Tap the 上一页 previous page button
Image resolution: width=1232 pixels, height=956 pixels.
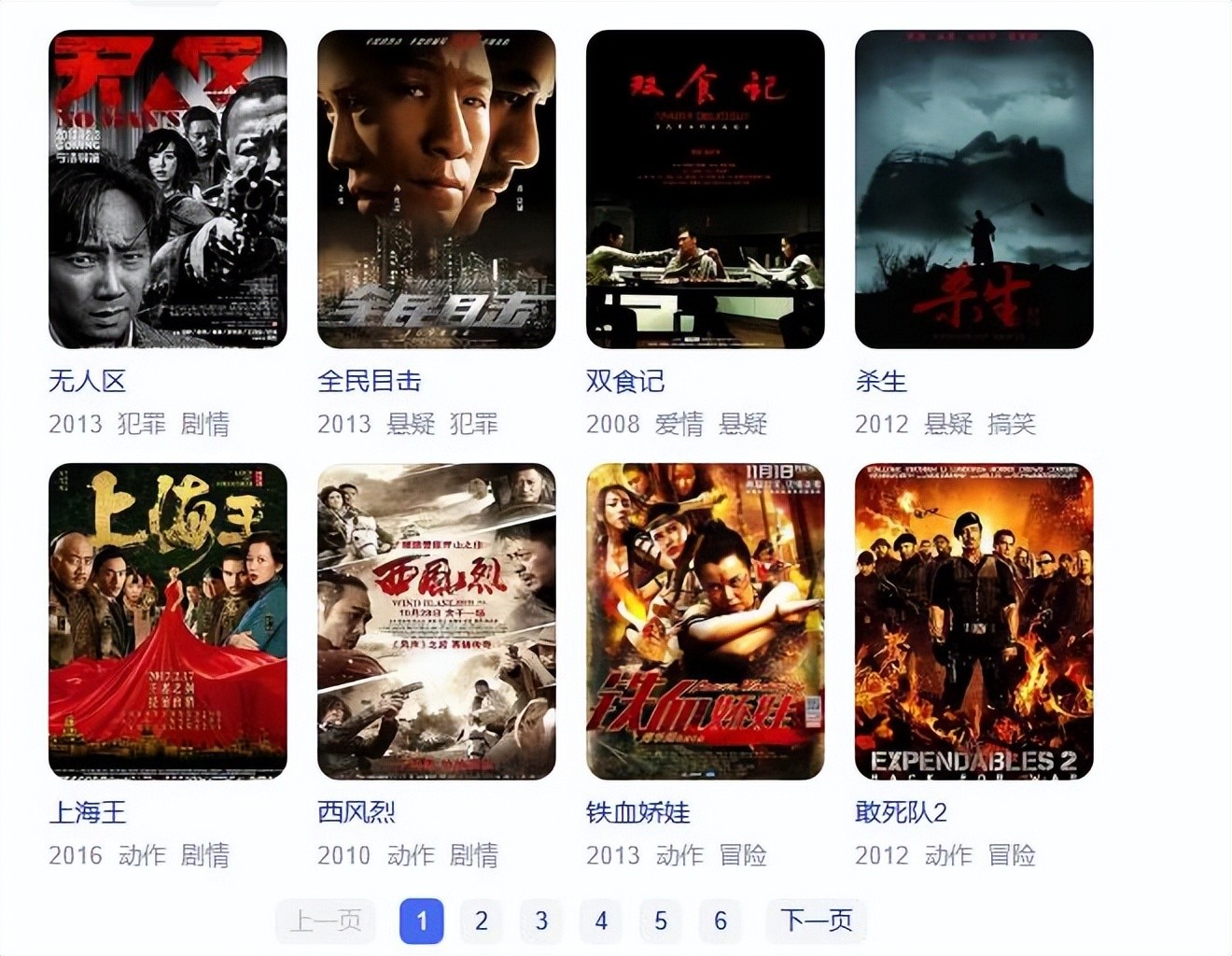[325, 921]
